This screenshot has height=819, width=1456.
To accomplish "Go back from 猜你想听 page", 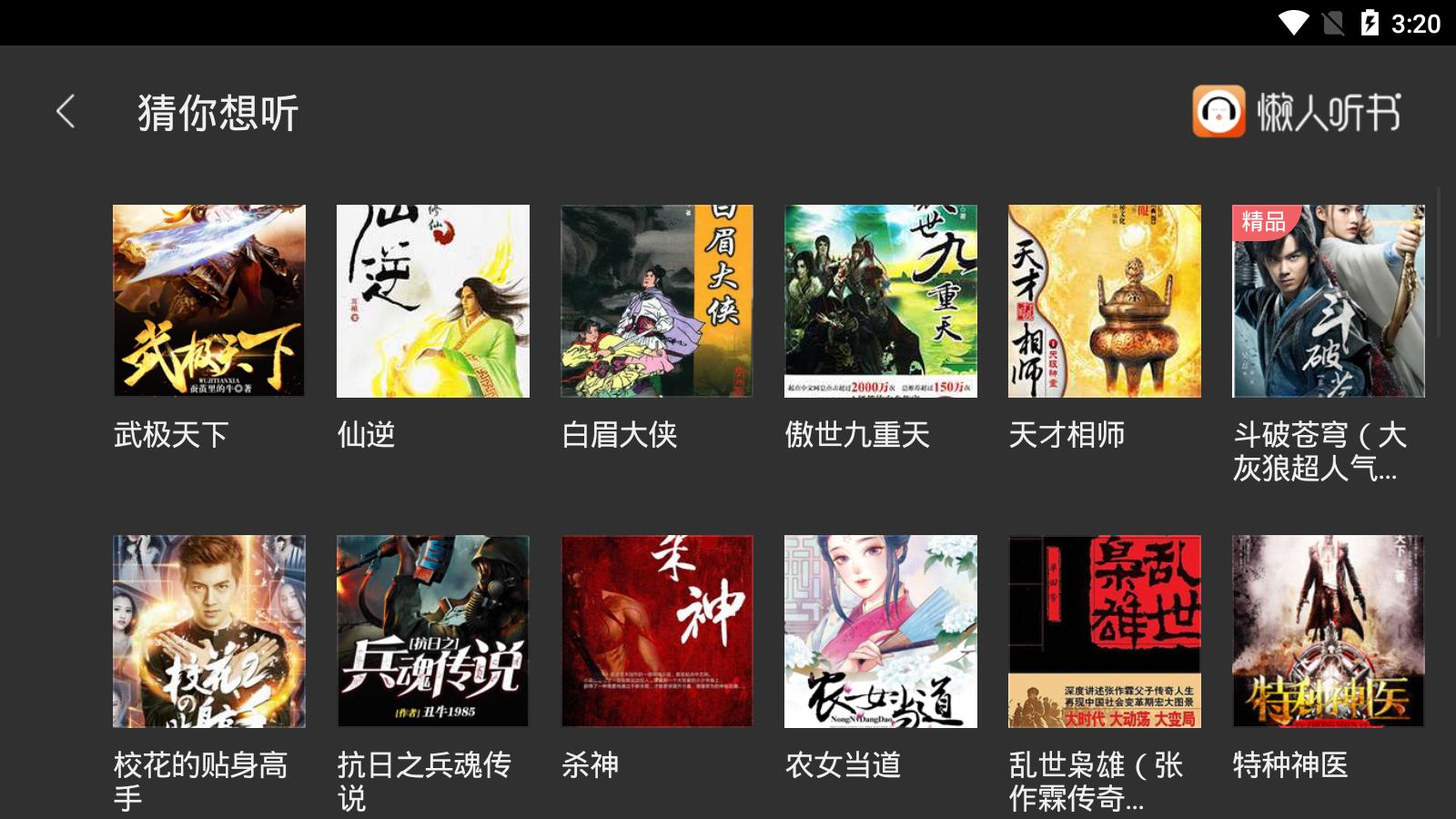I will click(66, 112).
